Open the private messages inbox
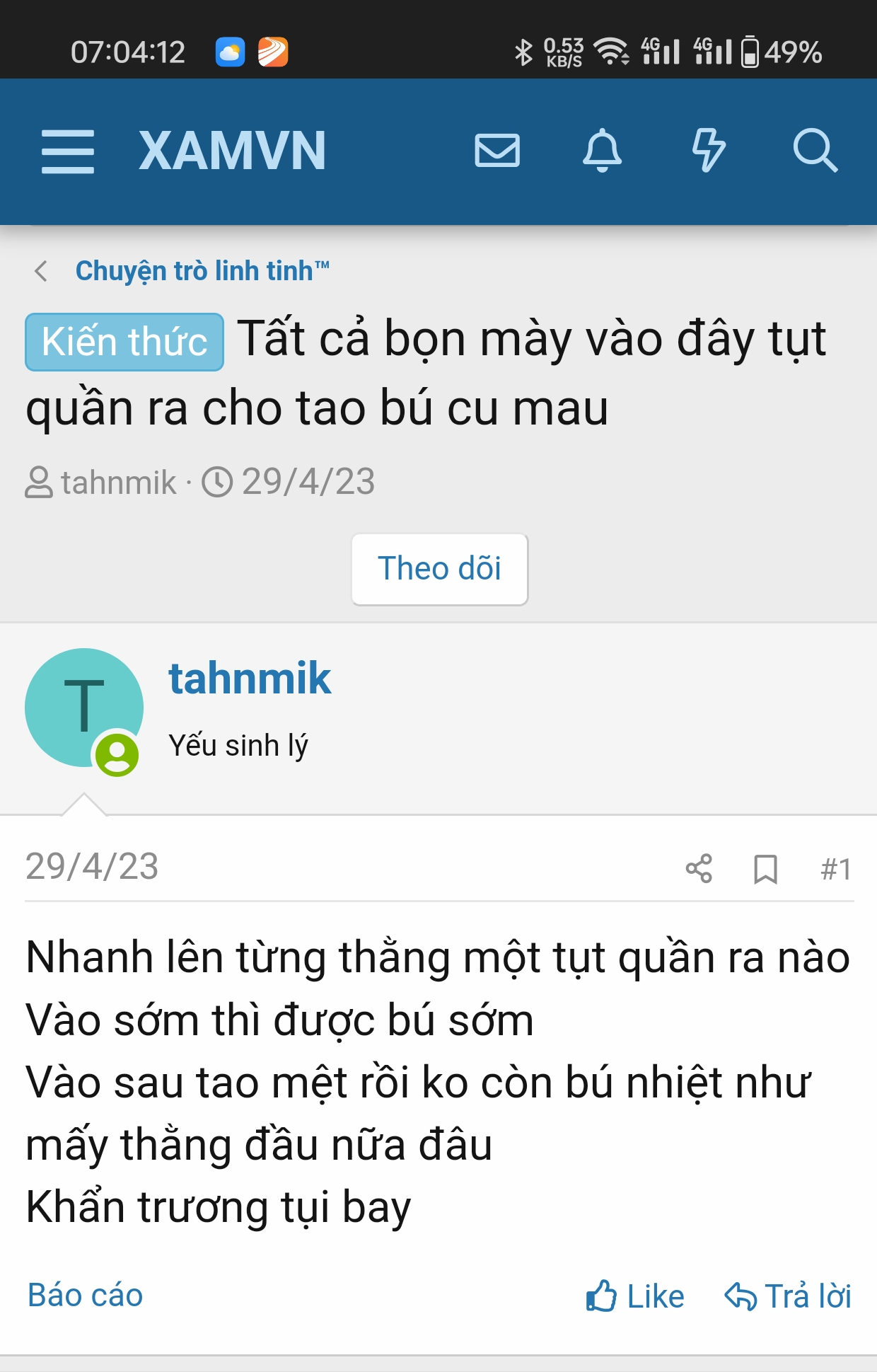 tap(497, 151)
